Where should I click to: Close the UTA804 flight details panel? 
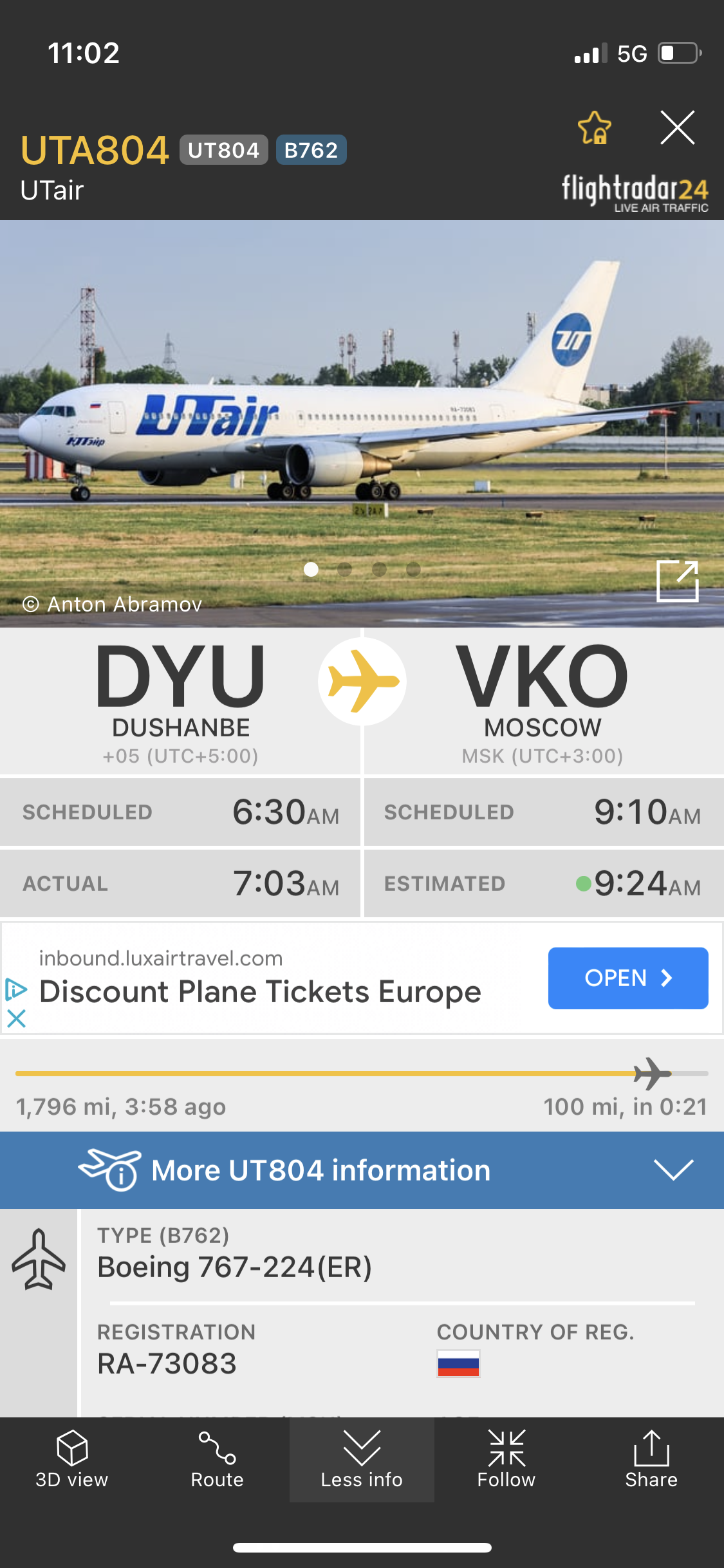coord(677,127)
